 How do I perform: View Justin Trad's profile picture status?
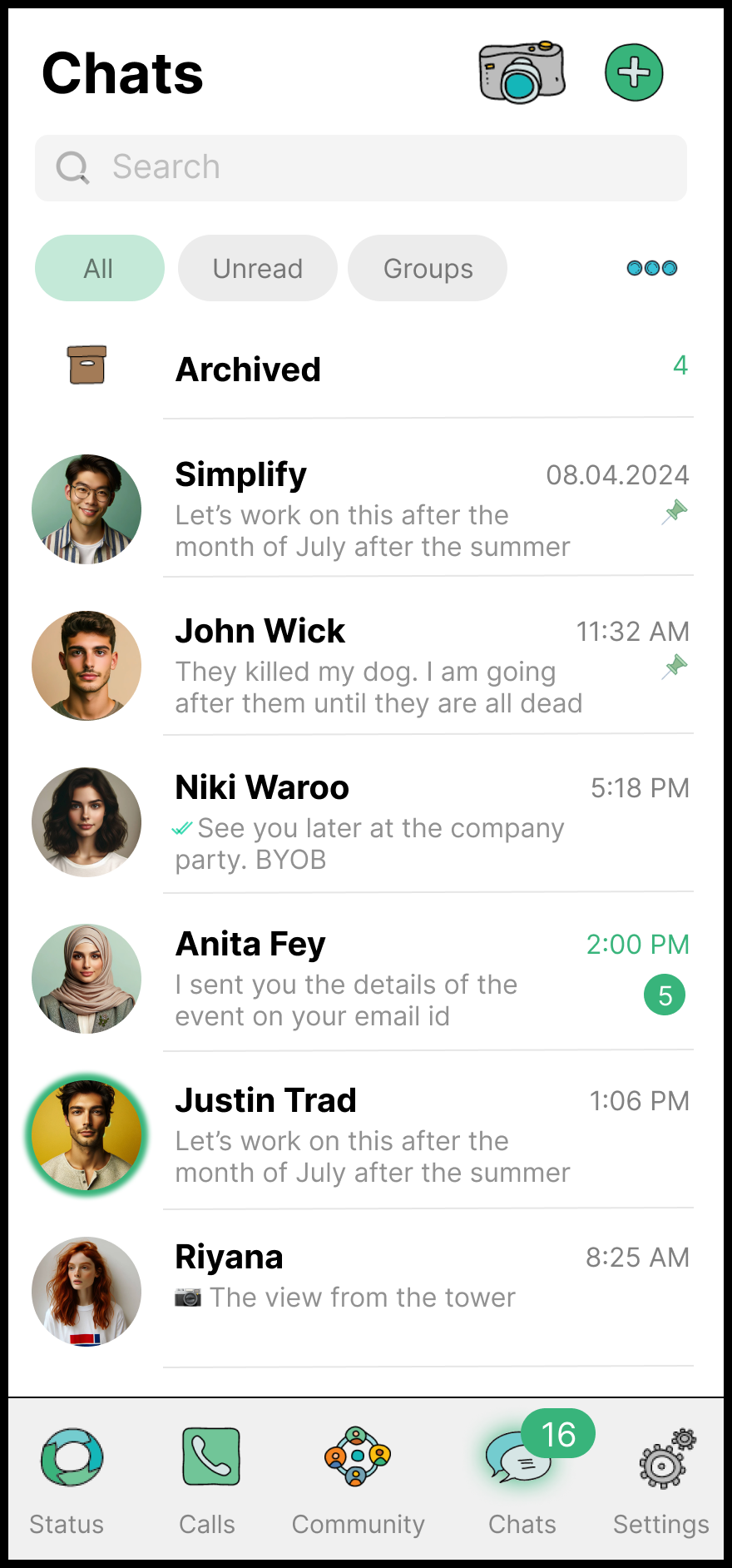pyautogui.click(x=87, y=1135)
